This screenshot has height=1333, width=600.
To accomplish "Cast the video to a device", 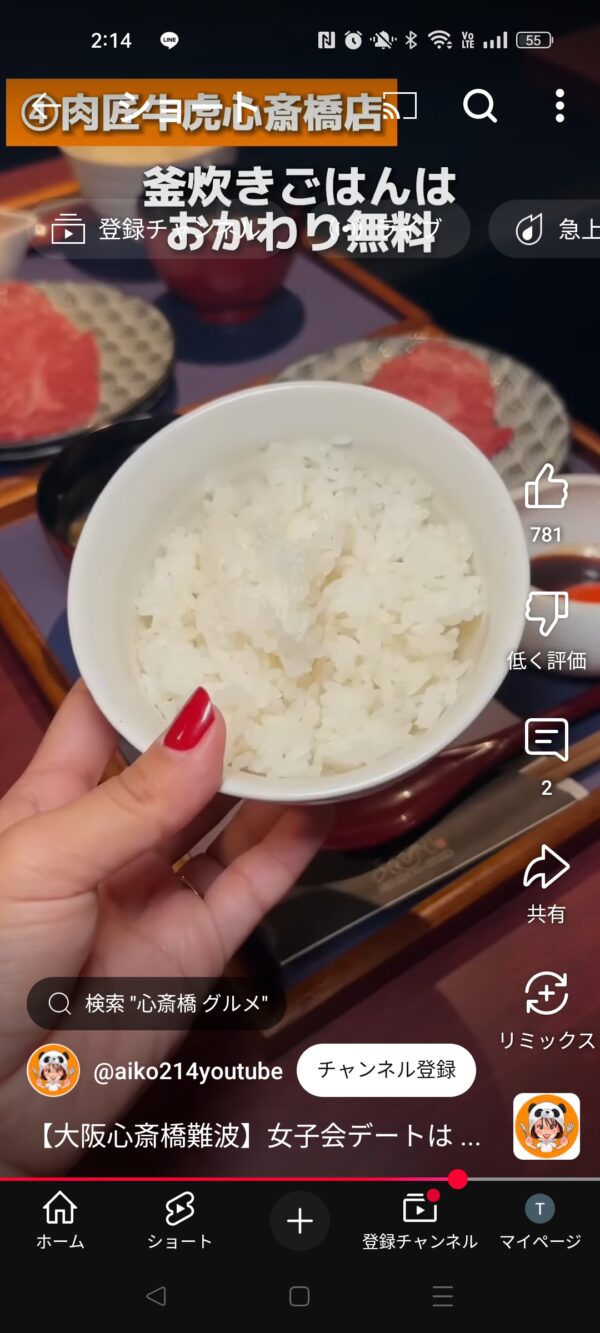I will (400, 106).
